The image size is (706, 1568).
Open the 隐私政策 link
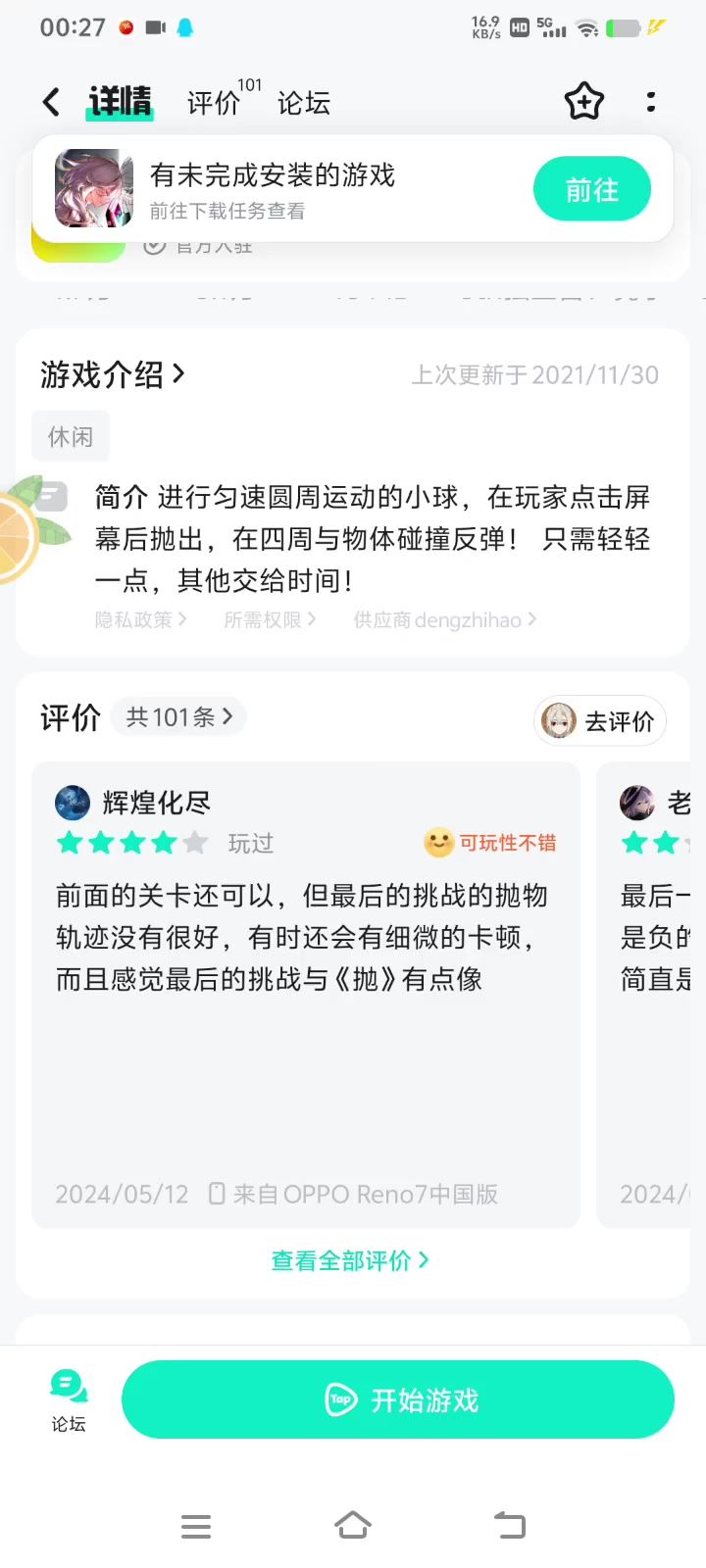140,619
